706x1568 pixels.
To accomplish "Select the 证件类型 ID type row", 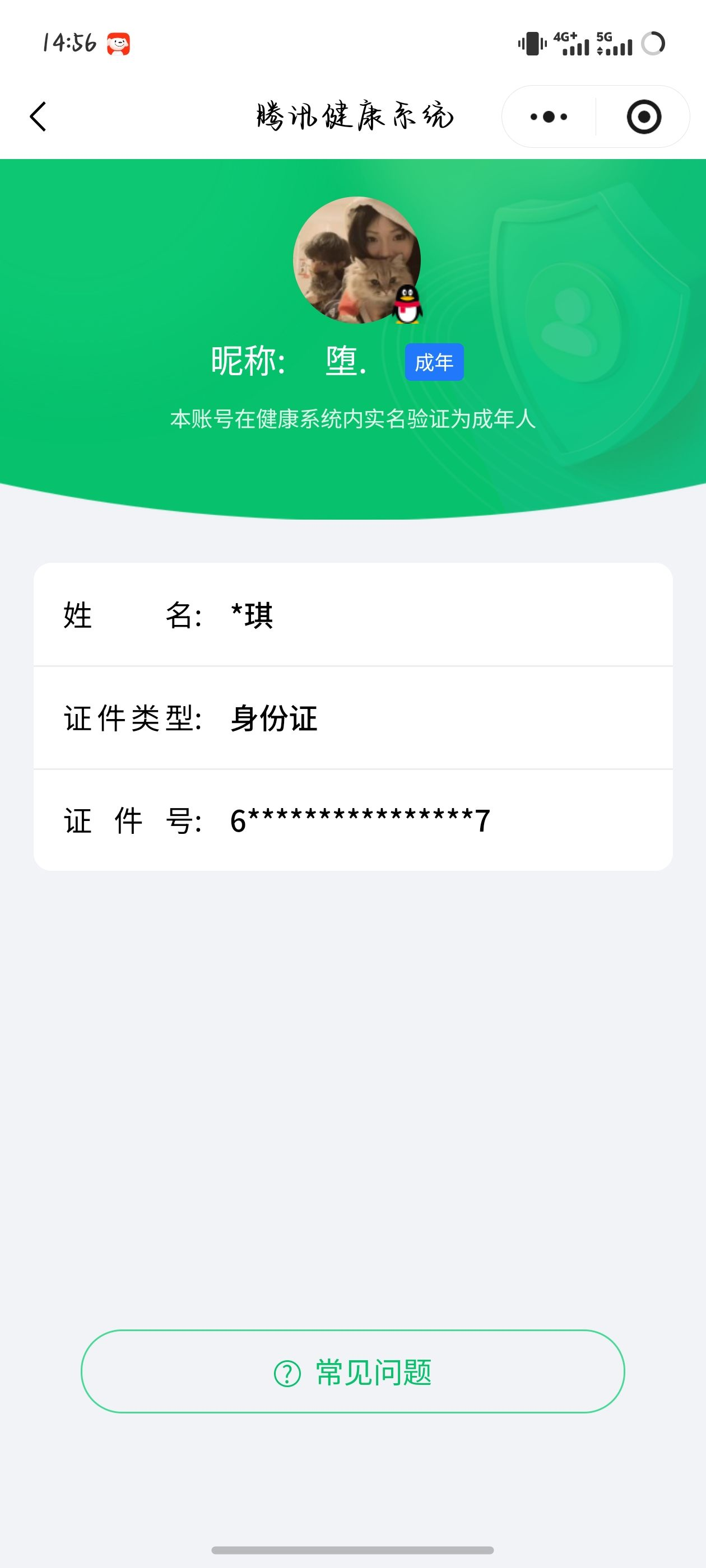I will click(x=352, y=718).
